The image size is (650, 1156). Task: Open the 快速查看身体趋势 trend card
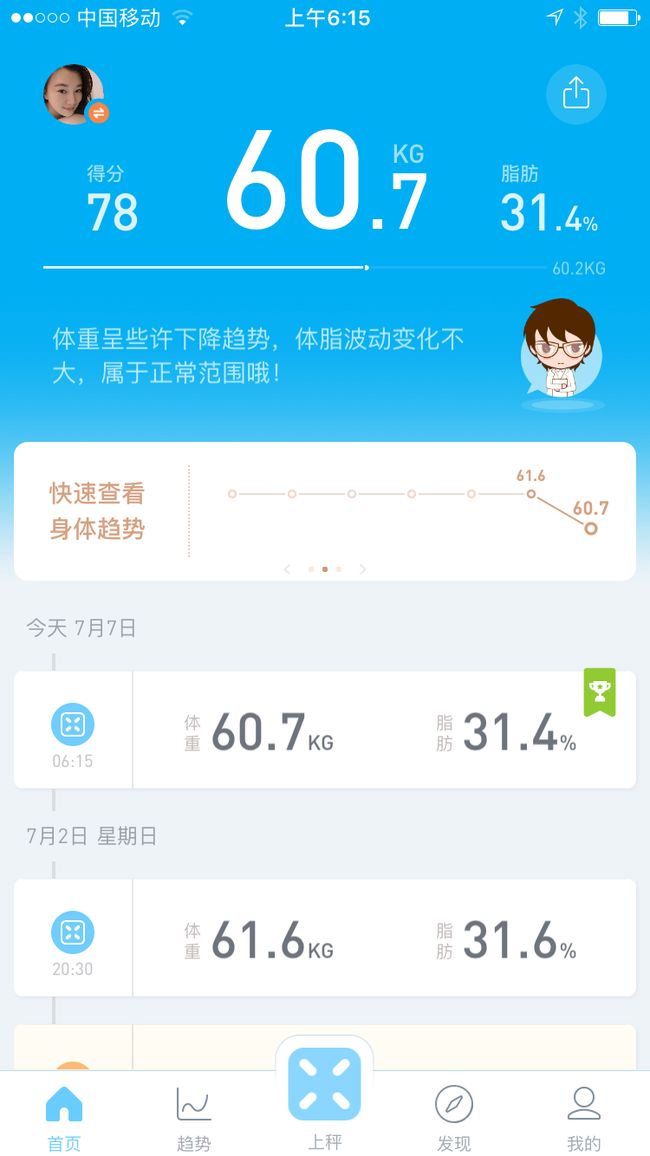(x=325, y=511)
